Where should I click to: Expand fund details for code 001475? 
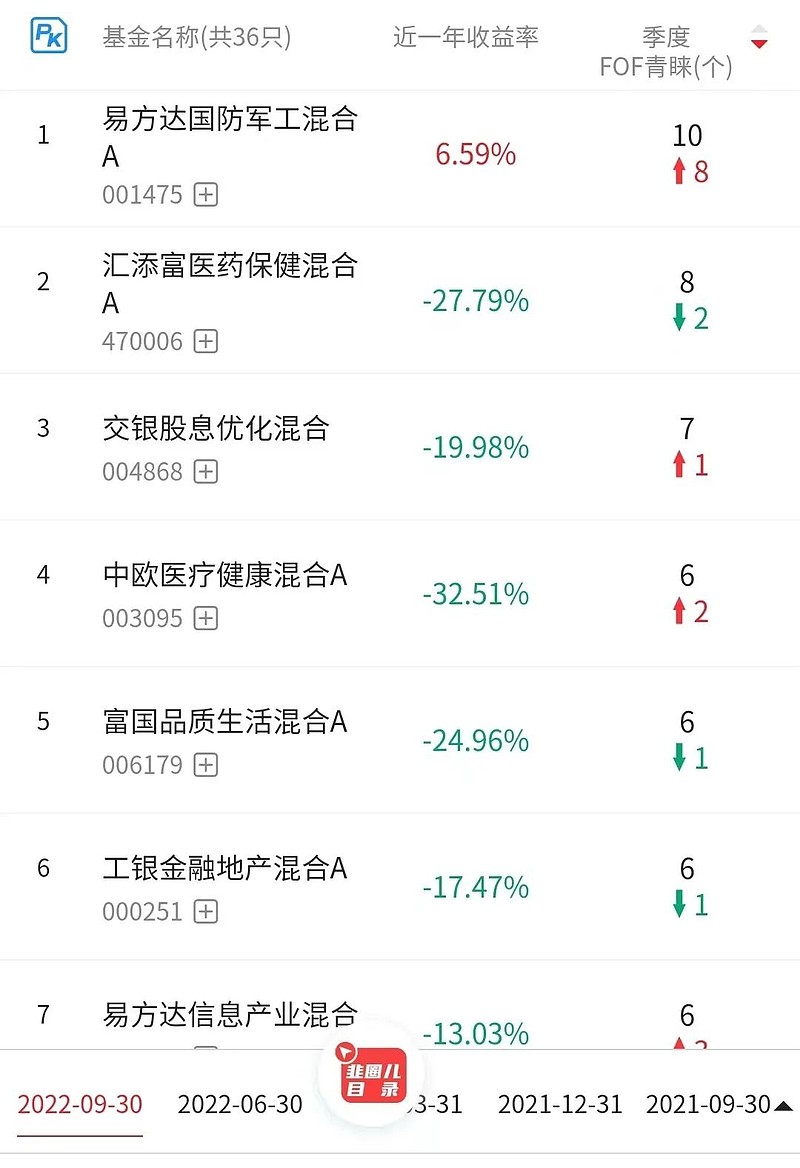(205, 194)
